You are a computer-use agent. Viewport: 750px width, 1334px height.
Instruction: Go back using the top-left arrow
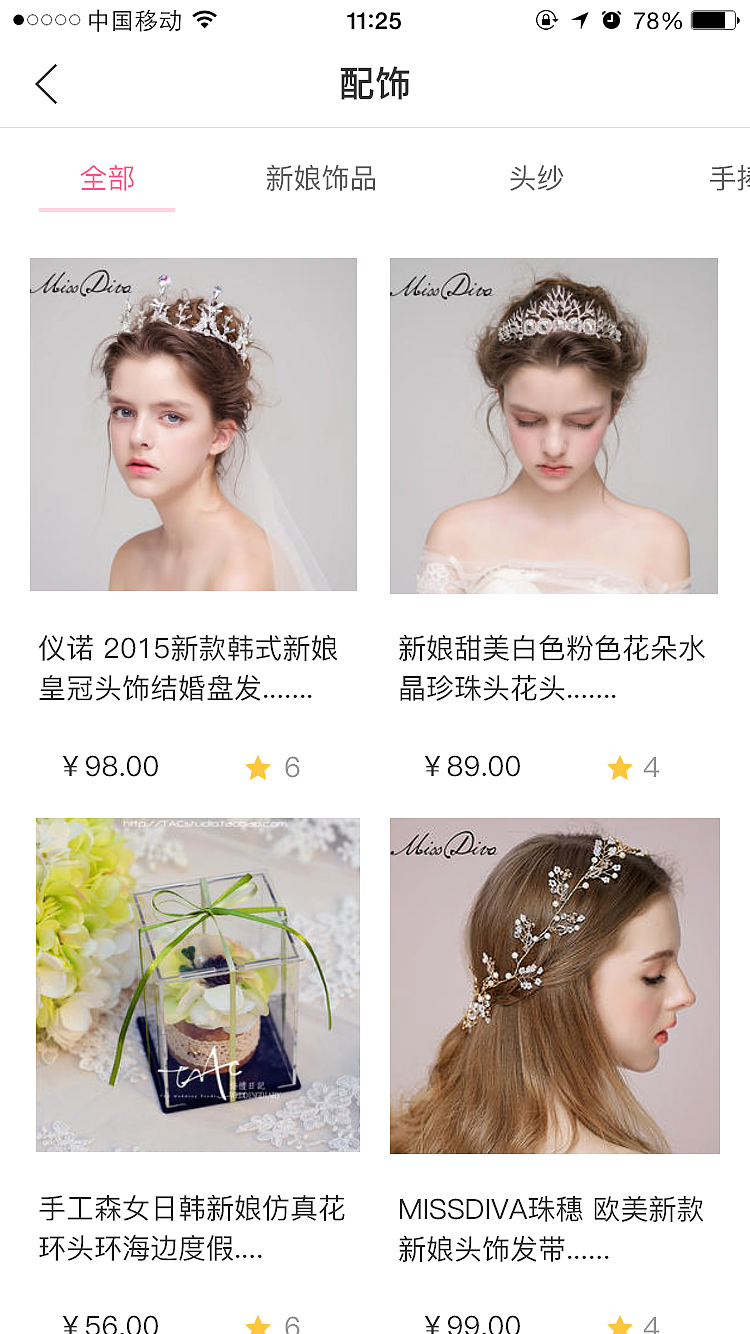coord(46,84)
